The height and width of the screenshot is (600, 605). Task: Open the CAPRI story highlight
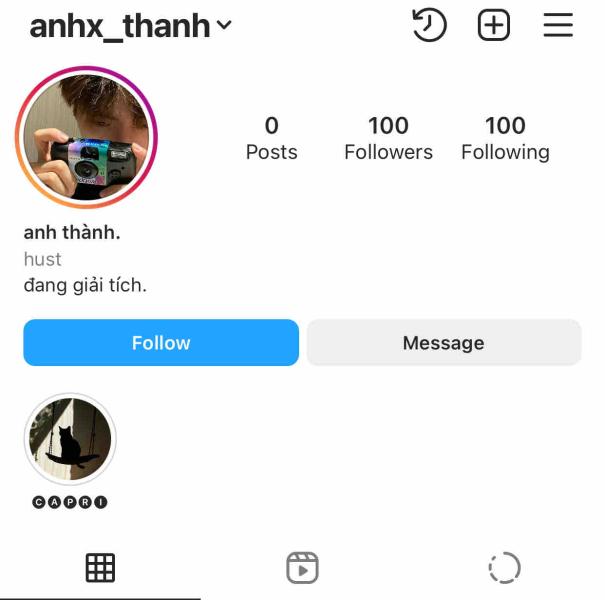[70, 440]
